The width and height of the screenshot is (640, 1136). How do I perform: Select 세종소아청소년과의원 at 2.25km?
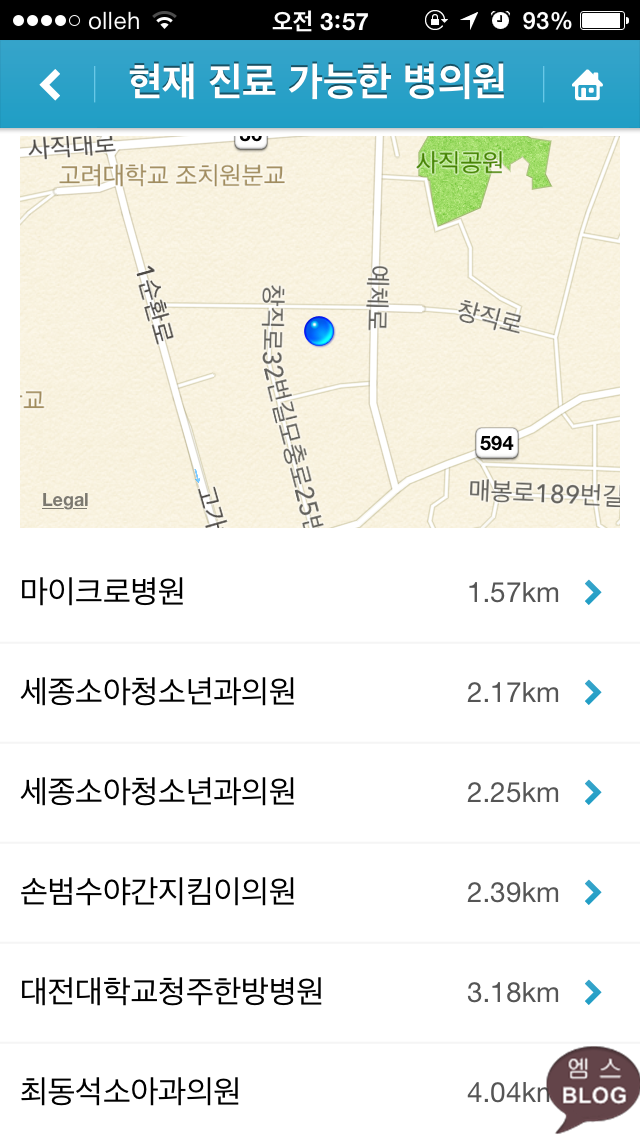[x=320, y=793]
